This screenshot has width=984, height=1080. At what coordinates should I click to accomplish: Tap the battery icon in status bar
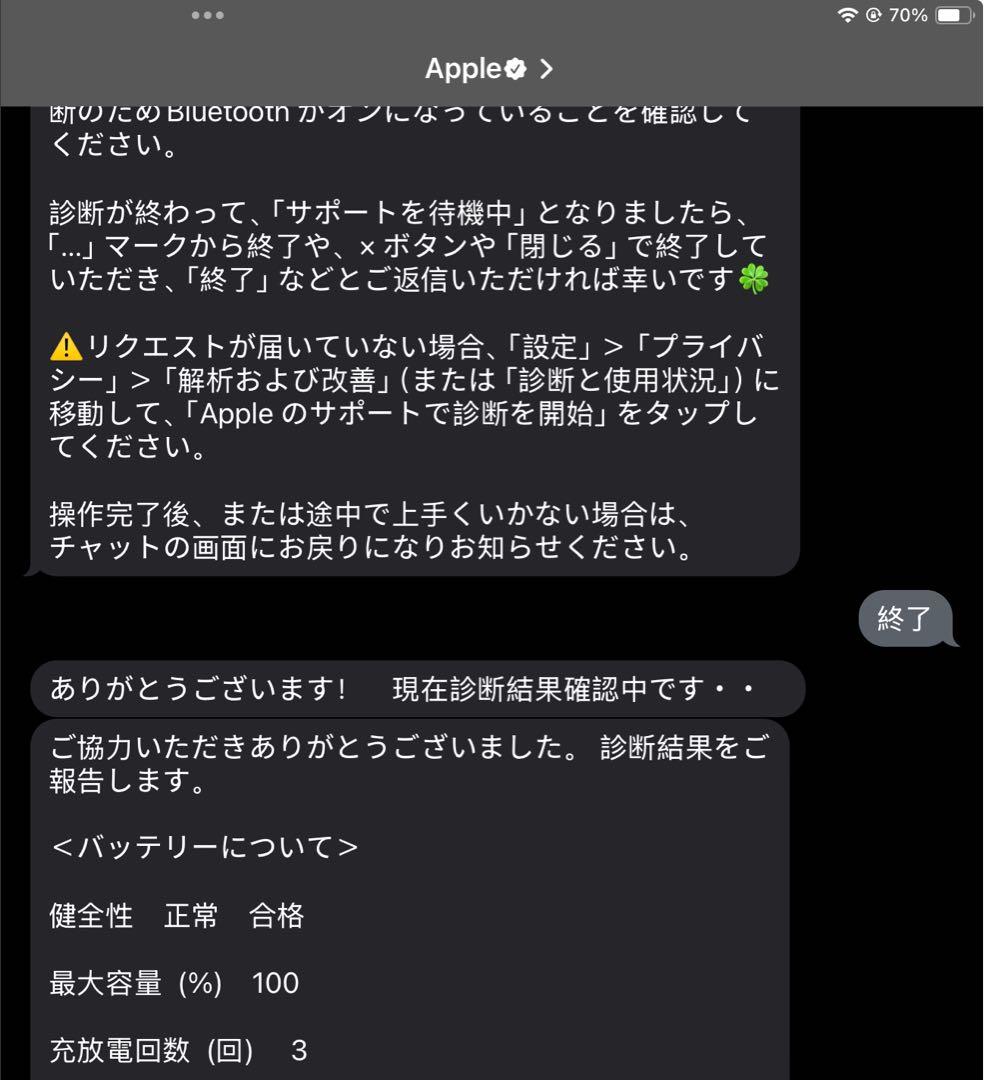(952, 15)
